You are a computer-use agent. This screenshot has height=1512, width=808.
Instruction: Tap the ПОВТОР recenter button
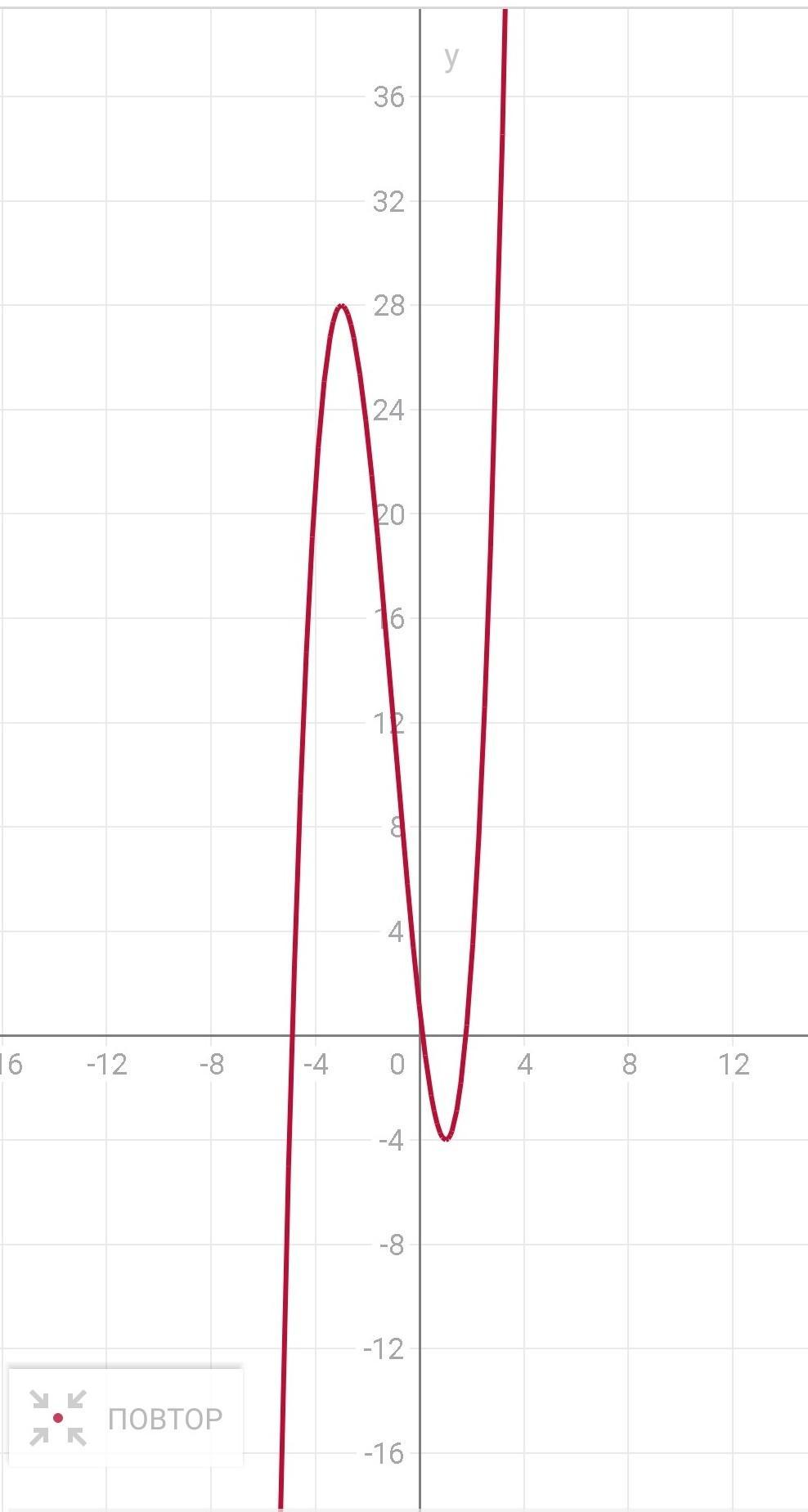125,1417
